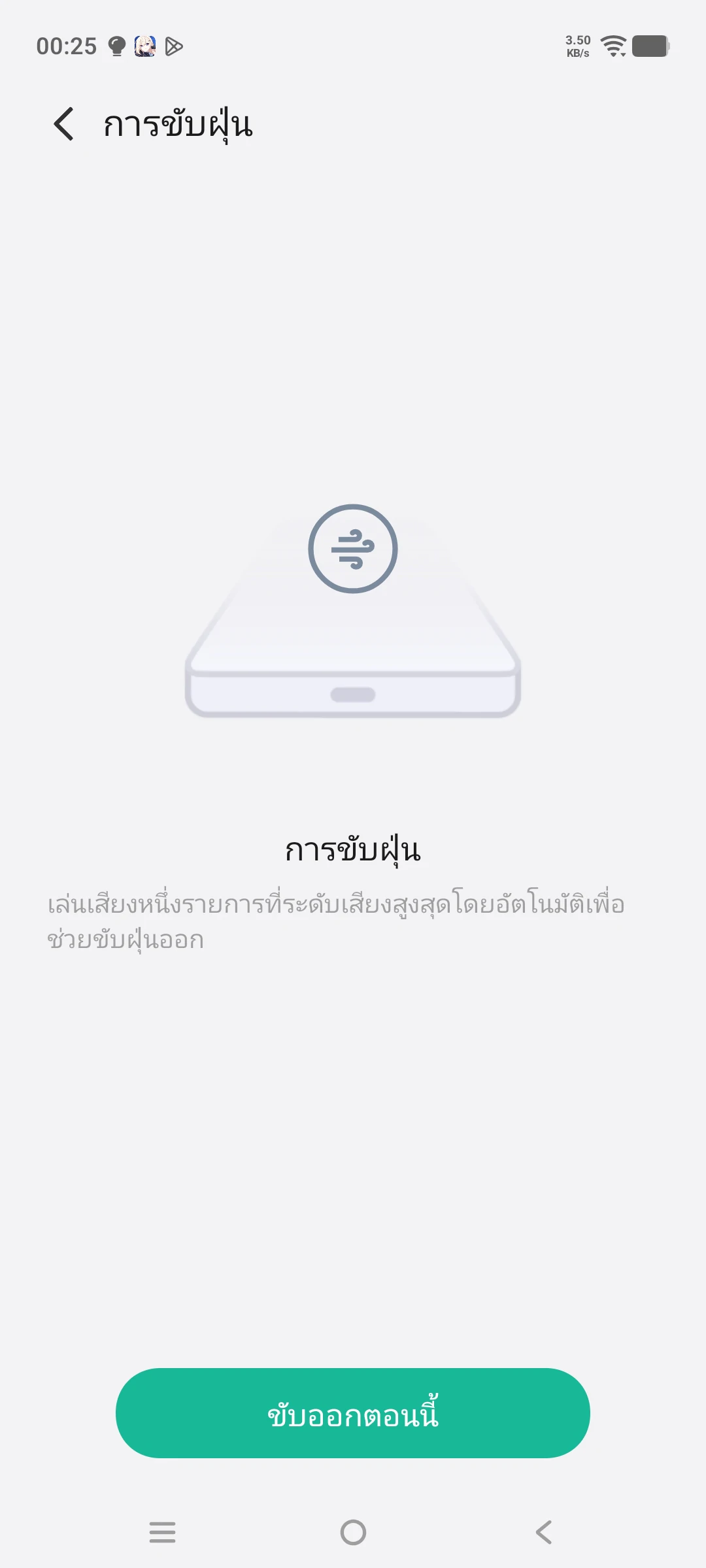Go to the home screen
The image size is (706, 1568).
tap(353, 1532)
